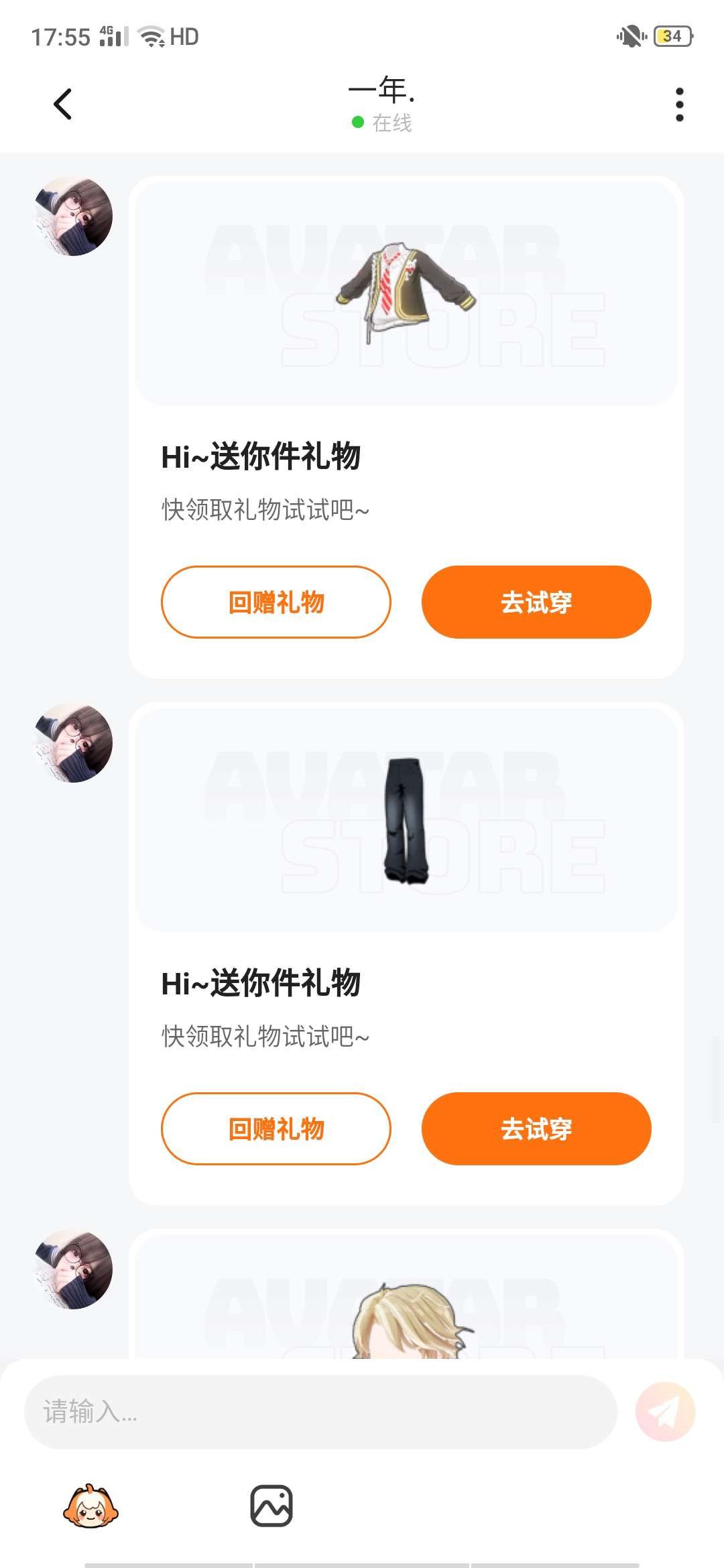Viewport: 724px width, 1568px height.
Task: Go back from the 一年. chat
Action: click(x=62, y=104)
